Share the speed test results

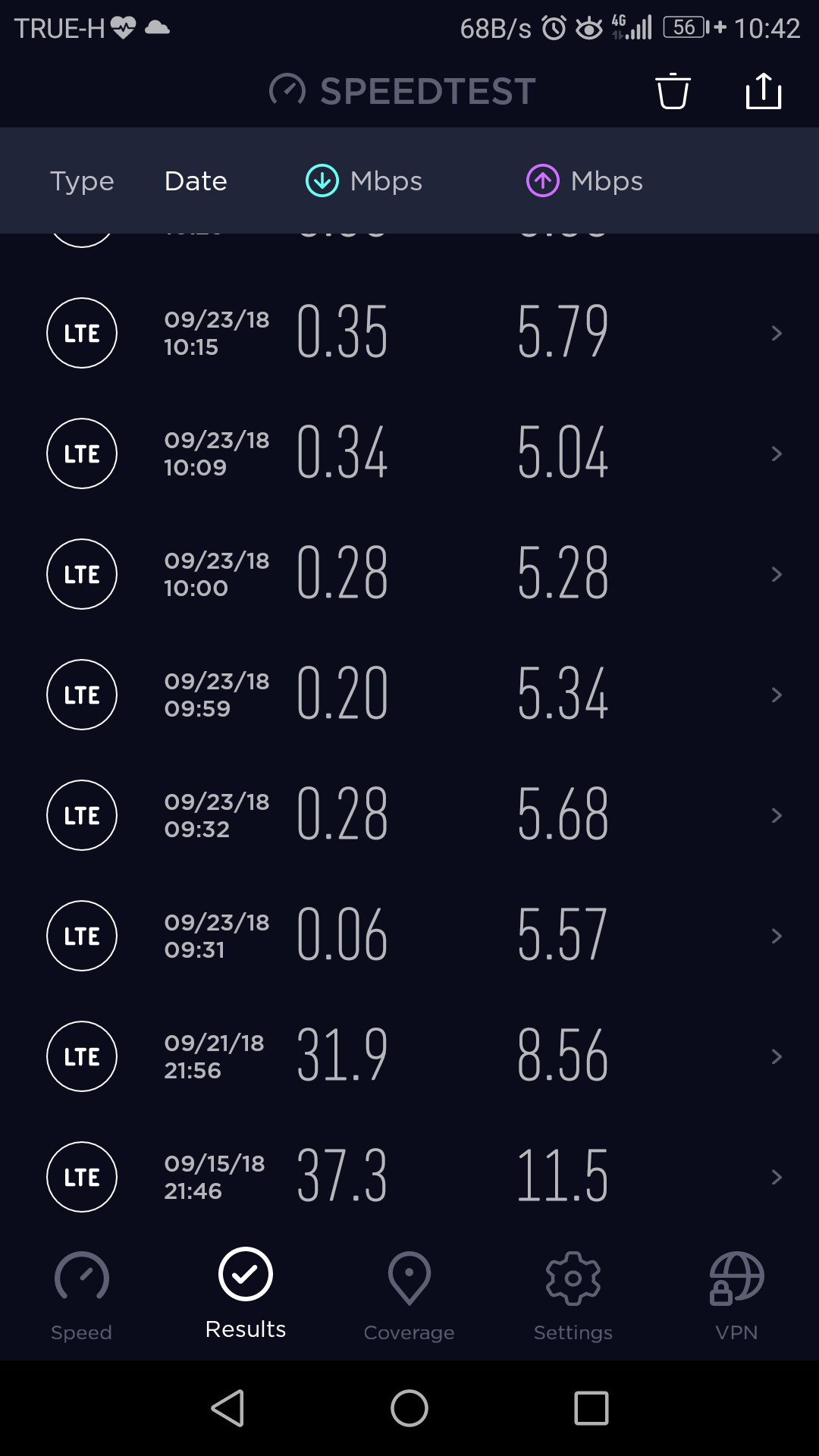[763, 92]
